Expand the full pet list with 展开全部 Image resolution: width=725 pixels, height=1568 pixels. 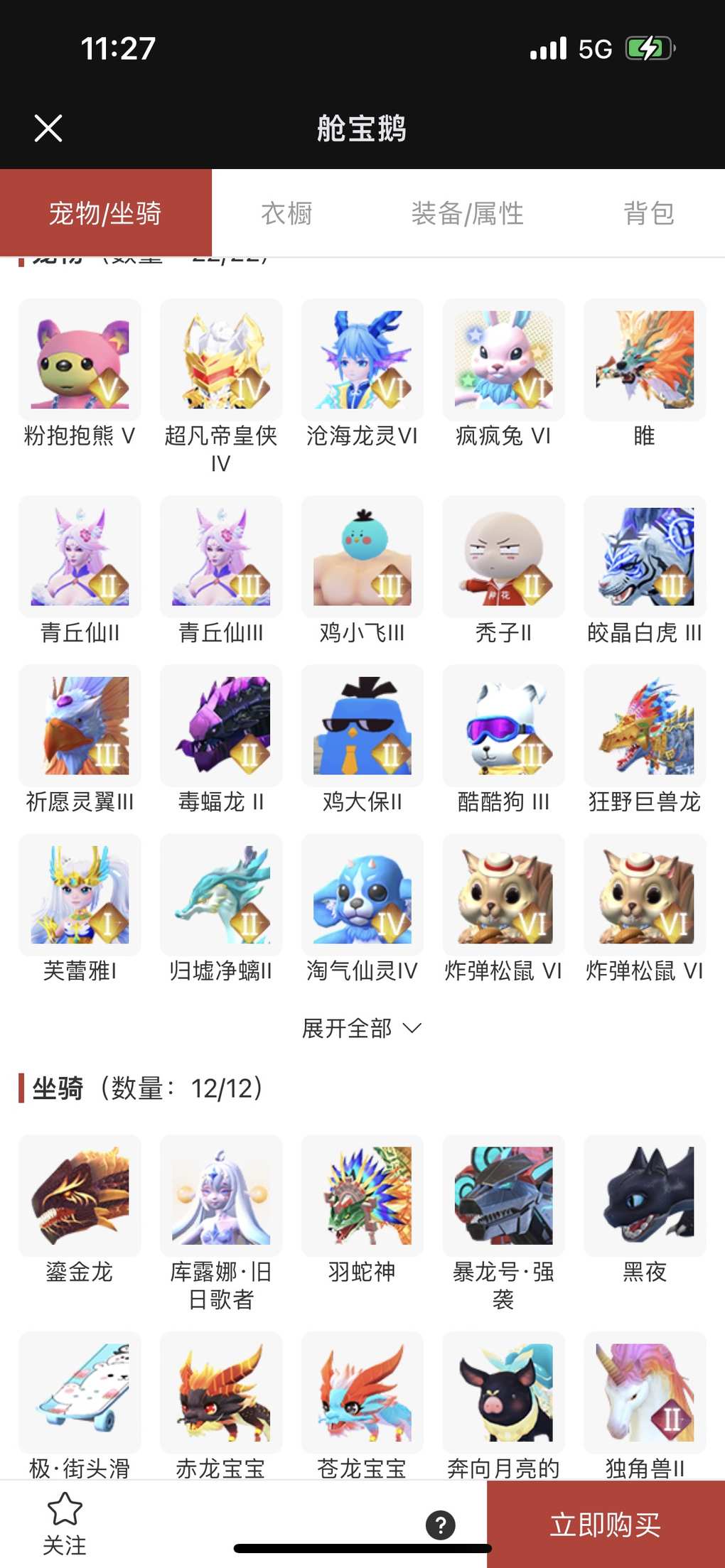361,1028
